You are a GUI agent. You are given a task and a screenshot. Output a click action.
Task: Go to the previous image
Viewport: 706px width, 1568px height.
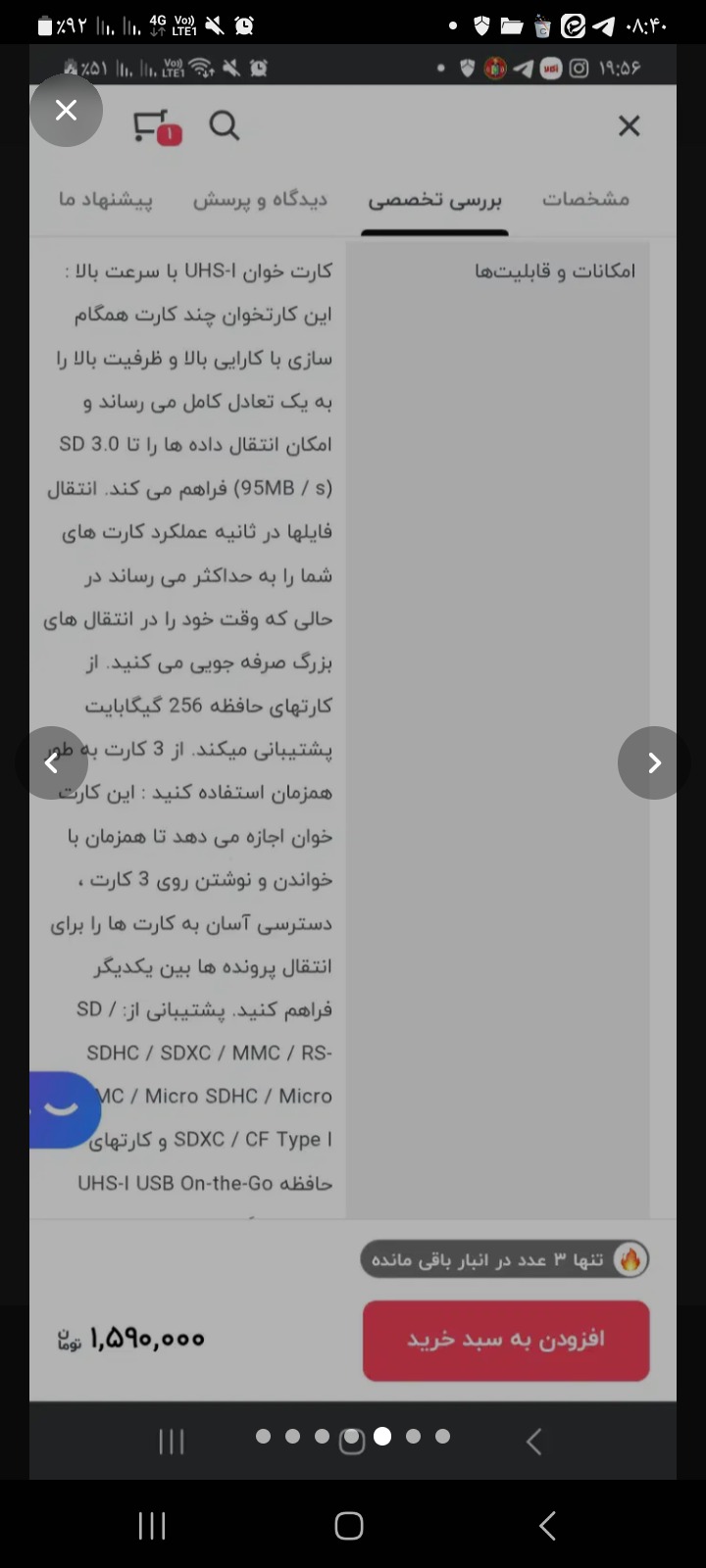point(52,762)
